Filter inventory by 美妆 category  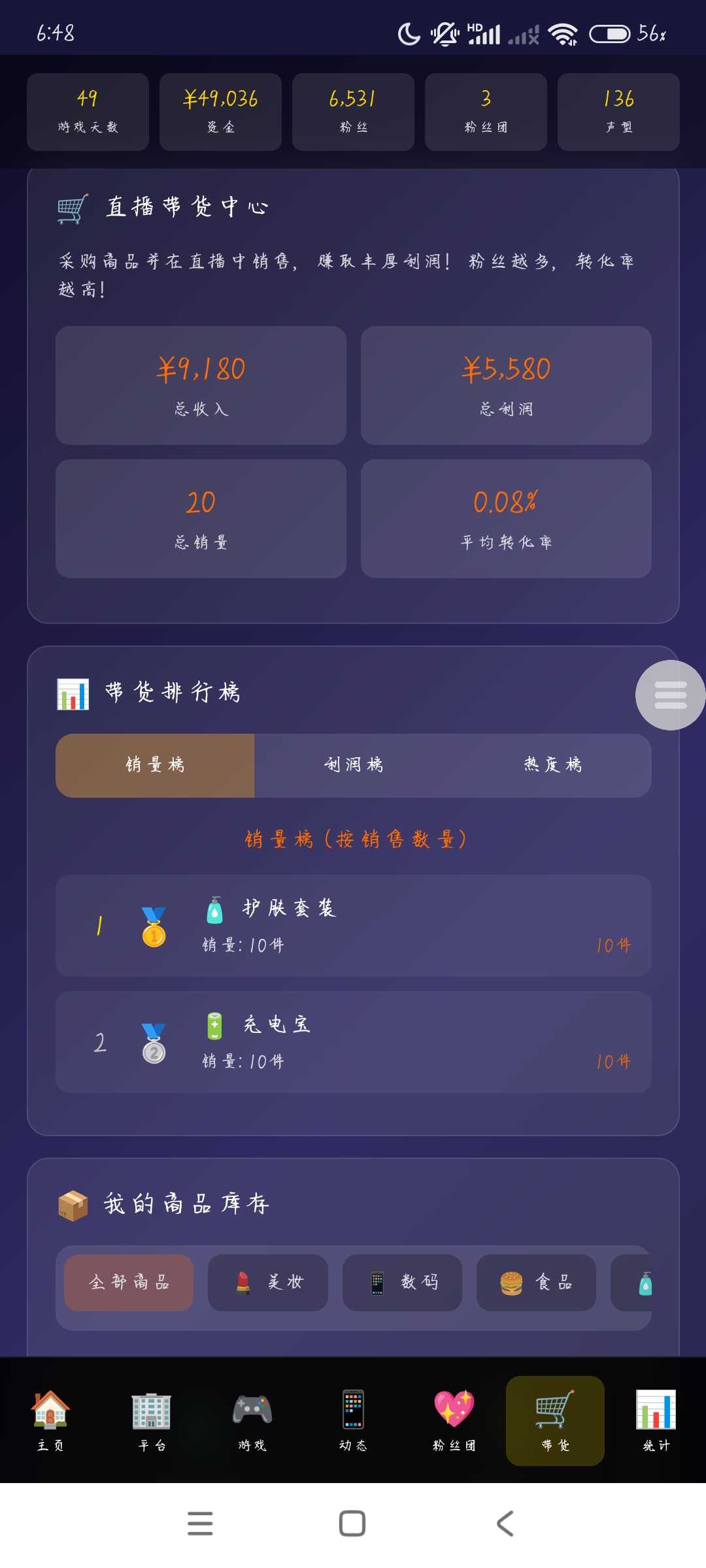[268, 1282]
